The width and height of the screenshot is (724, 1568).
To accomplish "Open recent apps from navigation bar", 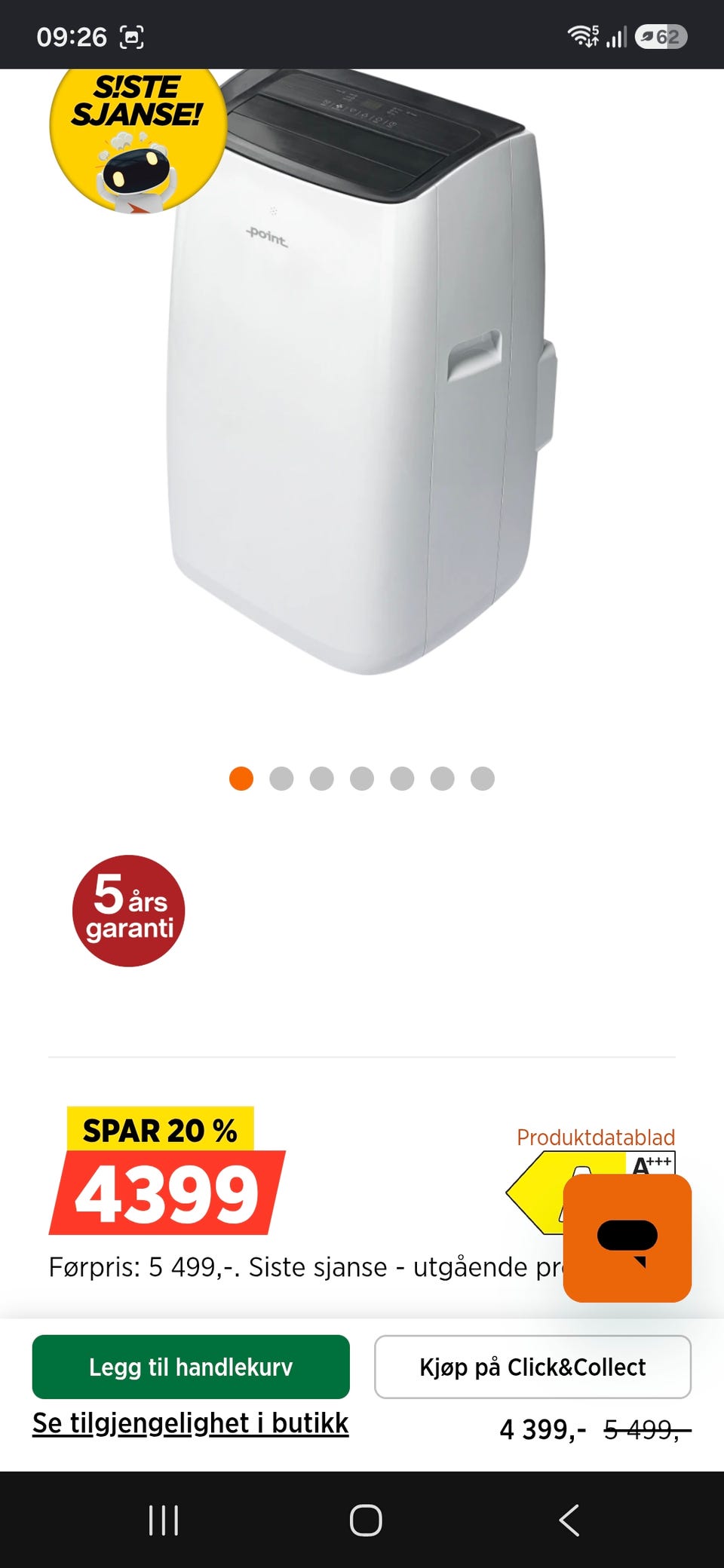I will (164, 1521).
